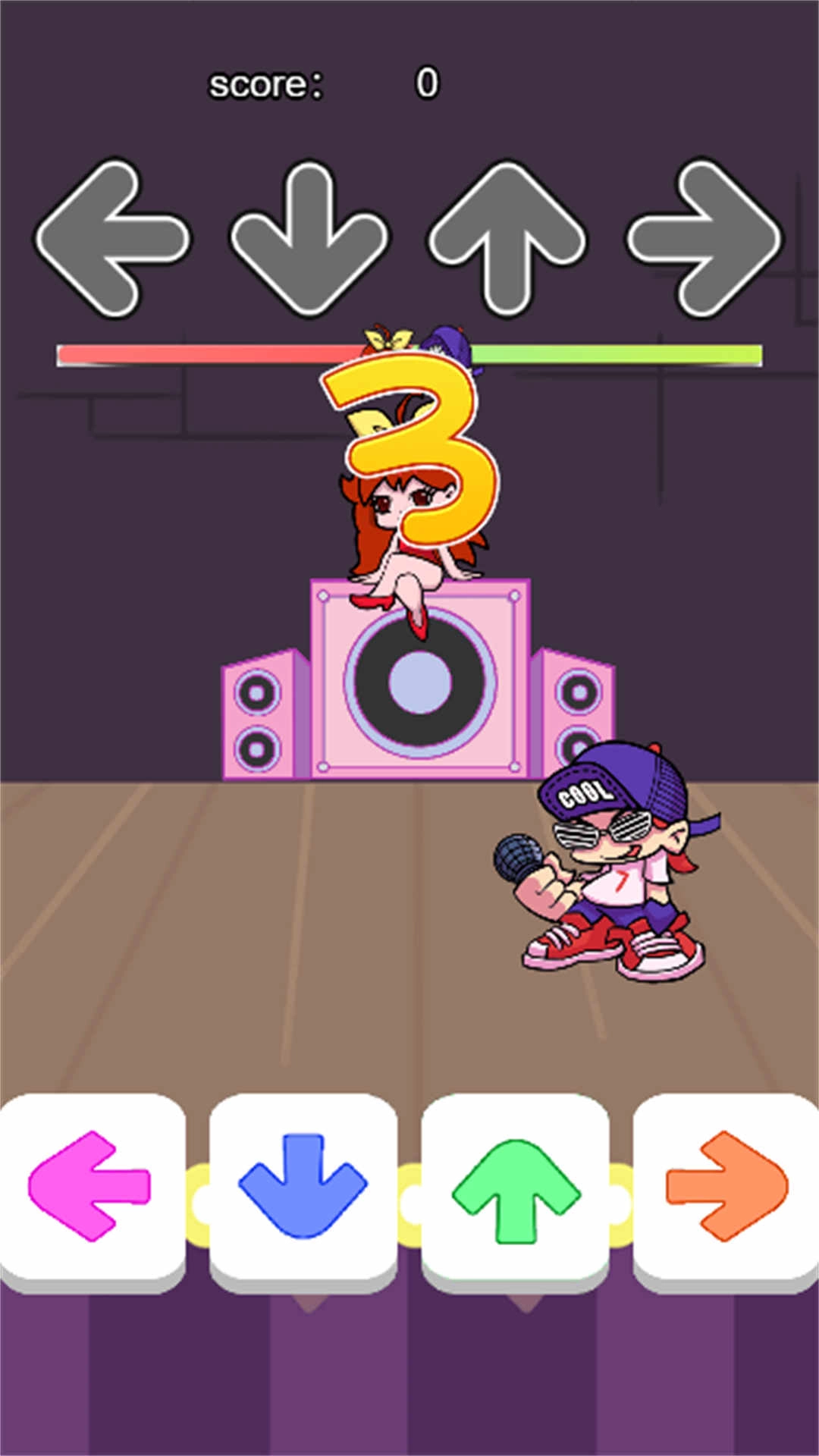Hit the blue down arrow button
Screen dimensions: 819x1456
[x=303, y=1187]
